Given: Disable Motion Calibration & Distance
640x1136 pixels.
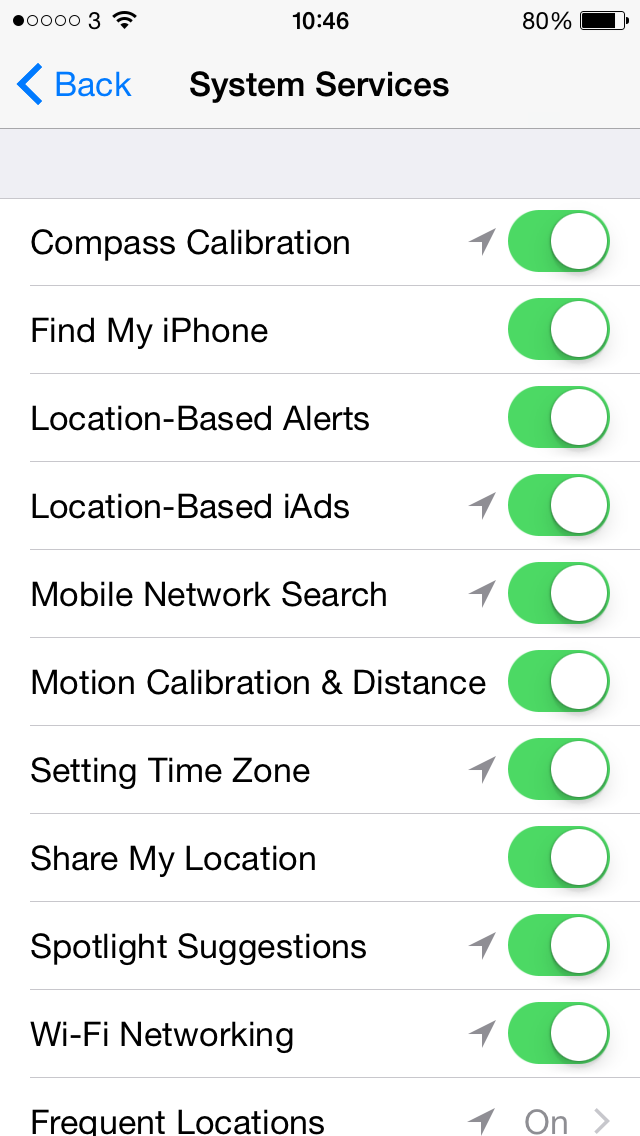Looking at the screenshot, I should point(558,682).
